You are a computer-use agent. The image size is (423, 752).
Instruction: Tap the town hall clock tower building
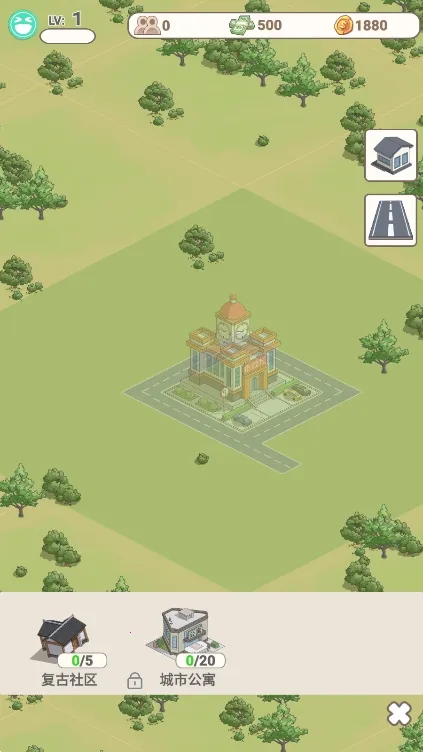pyautogui.click(x=233, y=350)
